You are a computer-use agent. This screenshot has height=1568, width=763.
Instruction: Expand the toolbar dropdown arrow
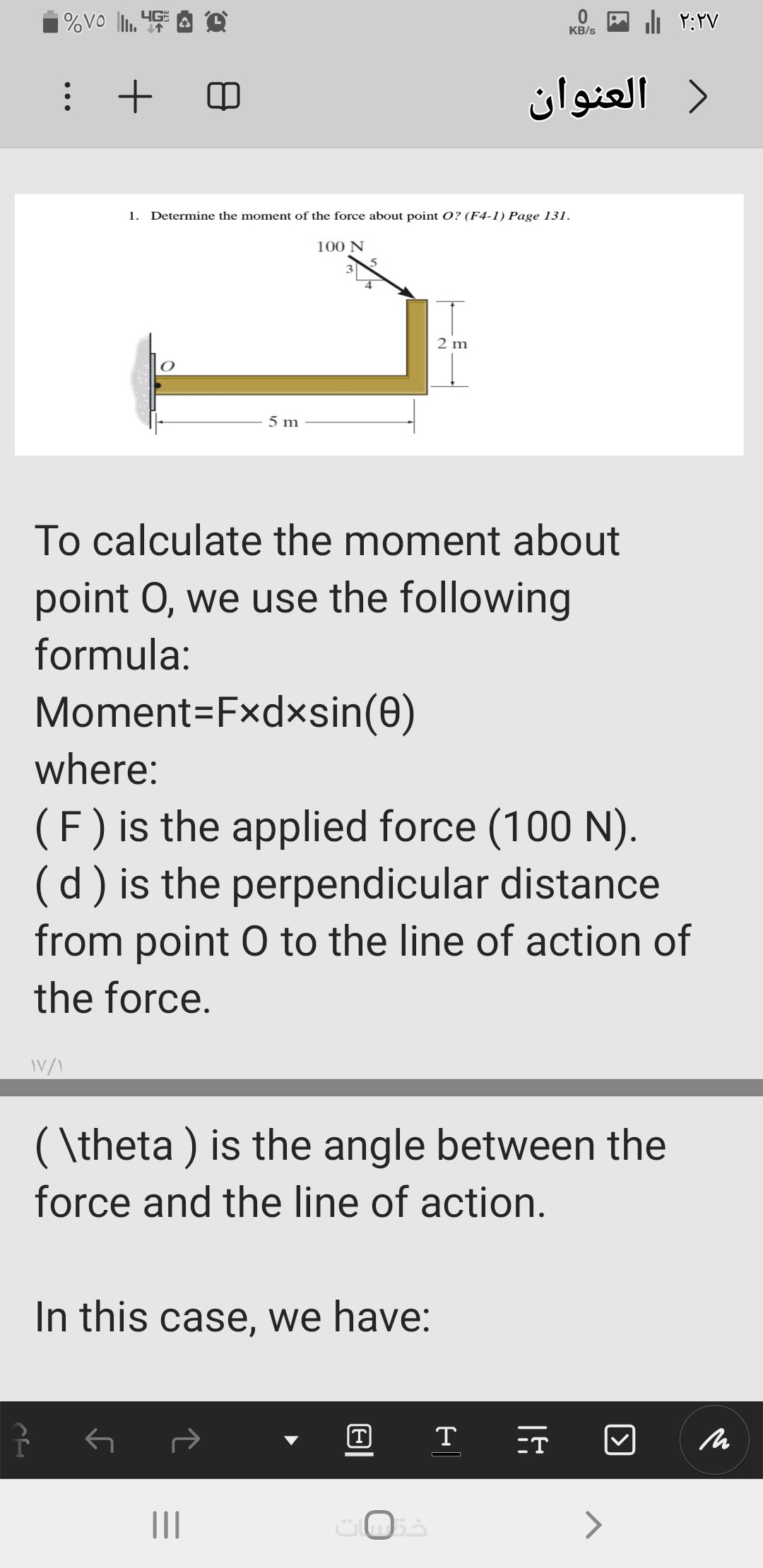click(291, 1439)
